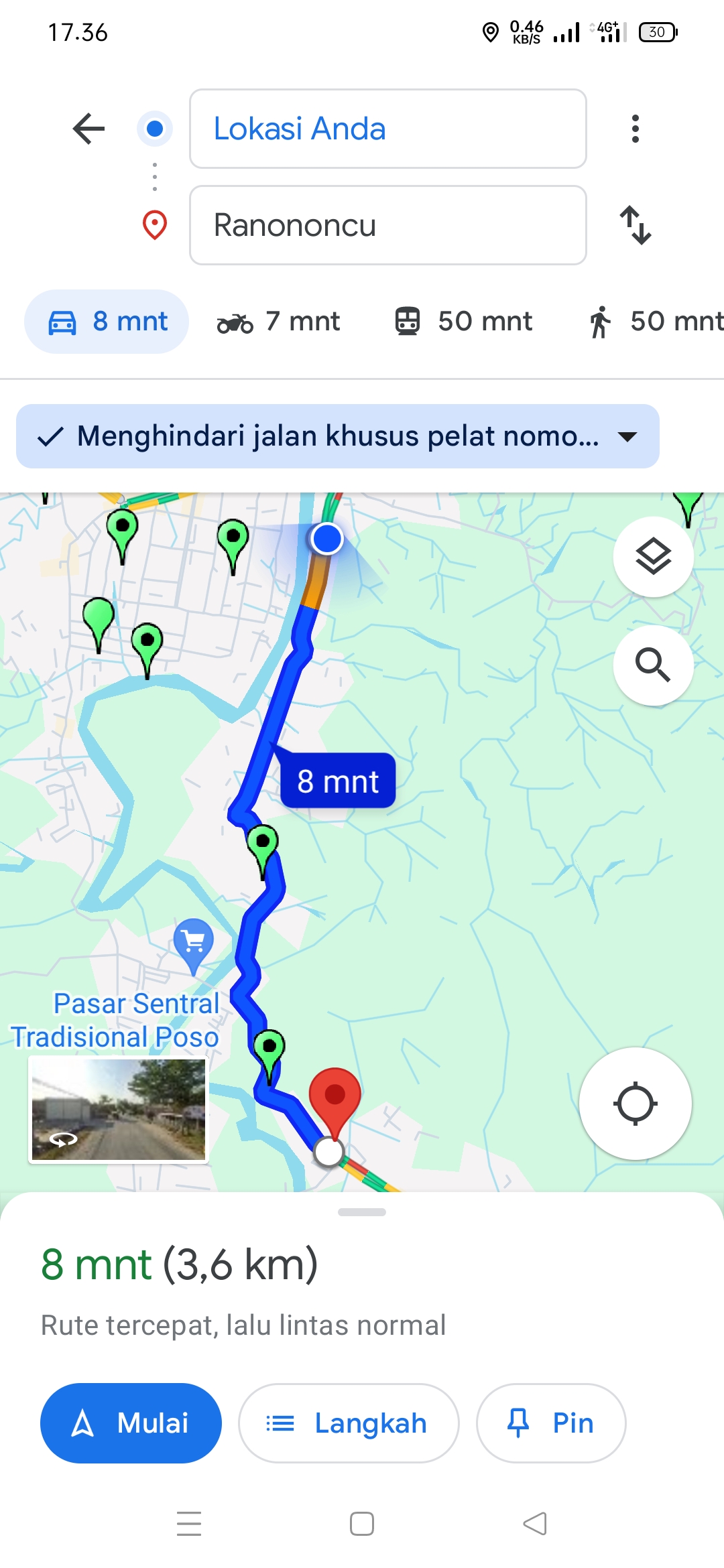Open the street view thumbnail

[119, 1109]
